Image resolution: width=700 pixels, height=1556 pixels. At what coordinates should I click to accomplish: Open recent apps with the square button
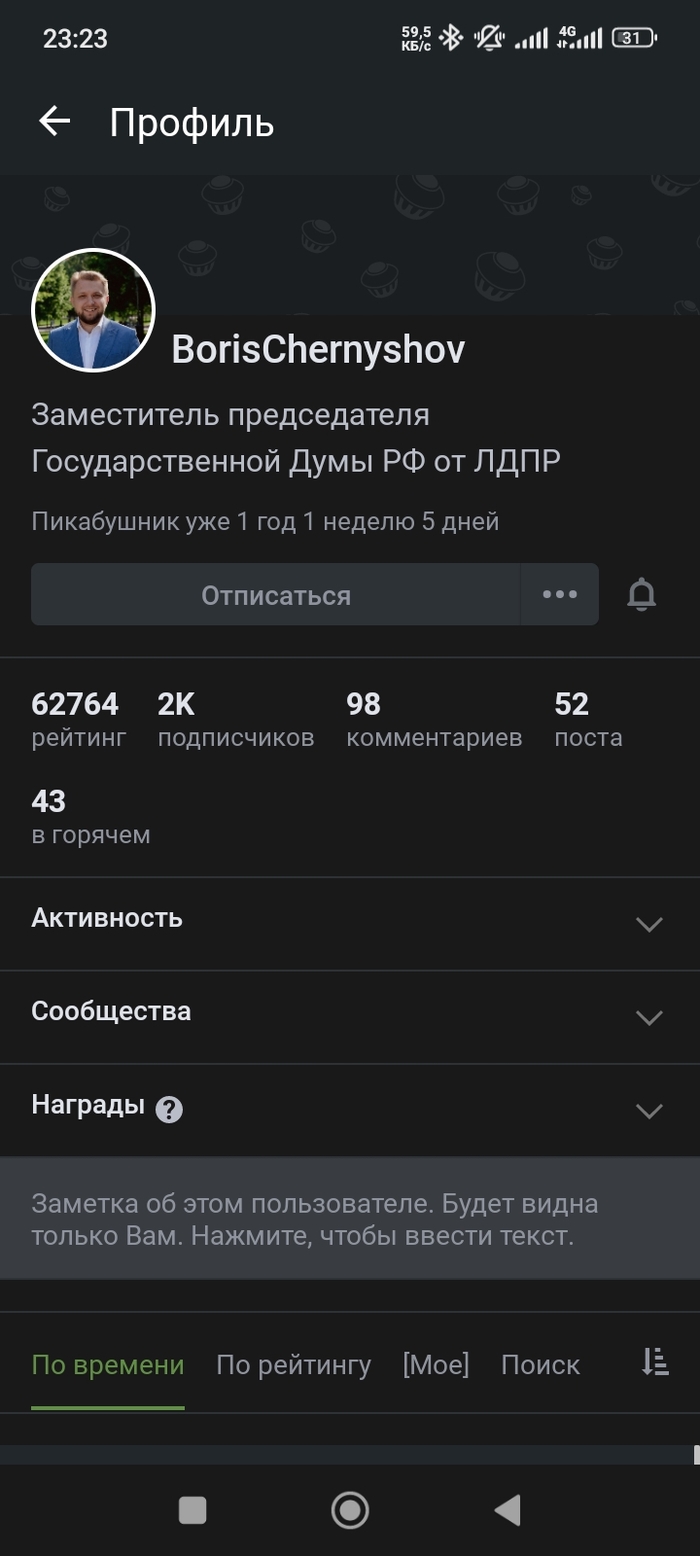click(193, 1510)
